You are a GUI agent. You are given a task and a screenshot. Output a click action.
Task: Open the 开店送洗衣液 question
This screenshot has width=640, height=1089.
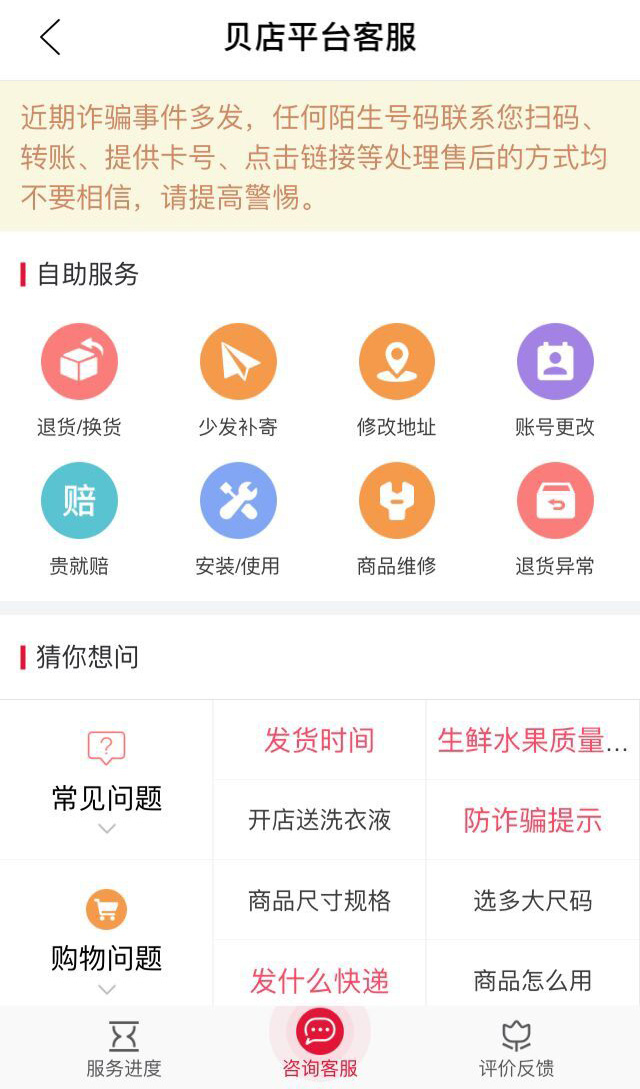click(x=319, y=820)
